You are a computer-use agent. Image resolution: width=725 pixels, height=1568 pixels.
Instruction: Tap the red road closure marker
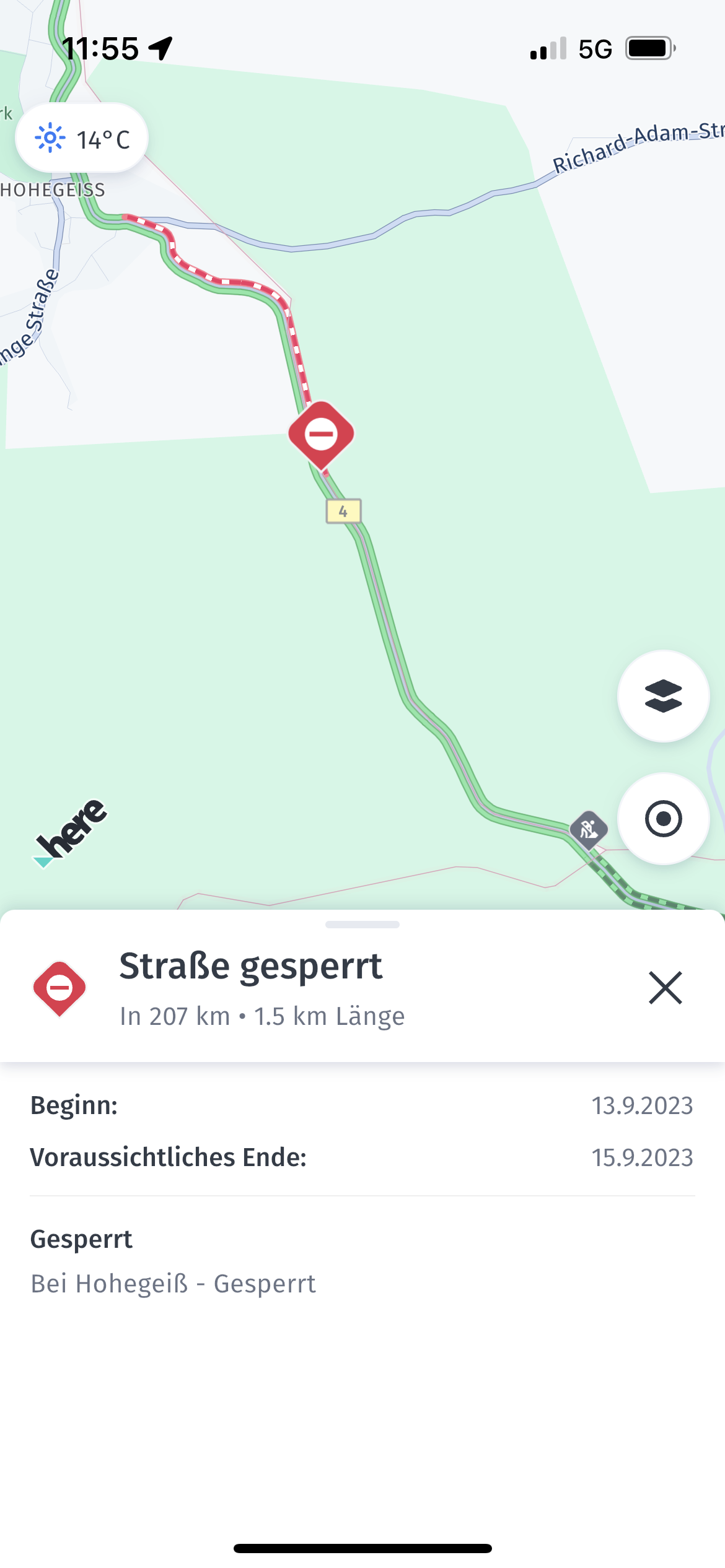point(321,435)
